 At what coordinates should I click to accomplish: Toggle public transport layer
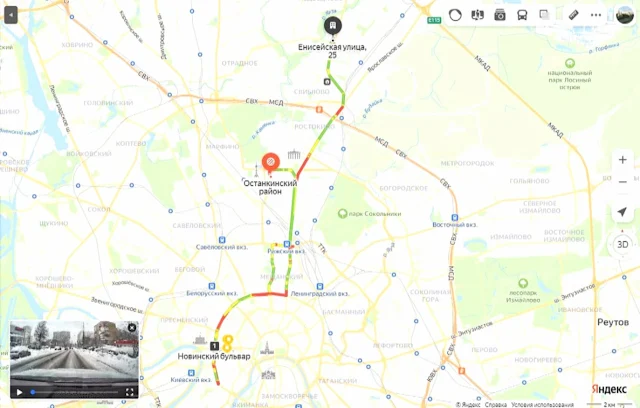click(522, 15)
